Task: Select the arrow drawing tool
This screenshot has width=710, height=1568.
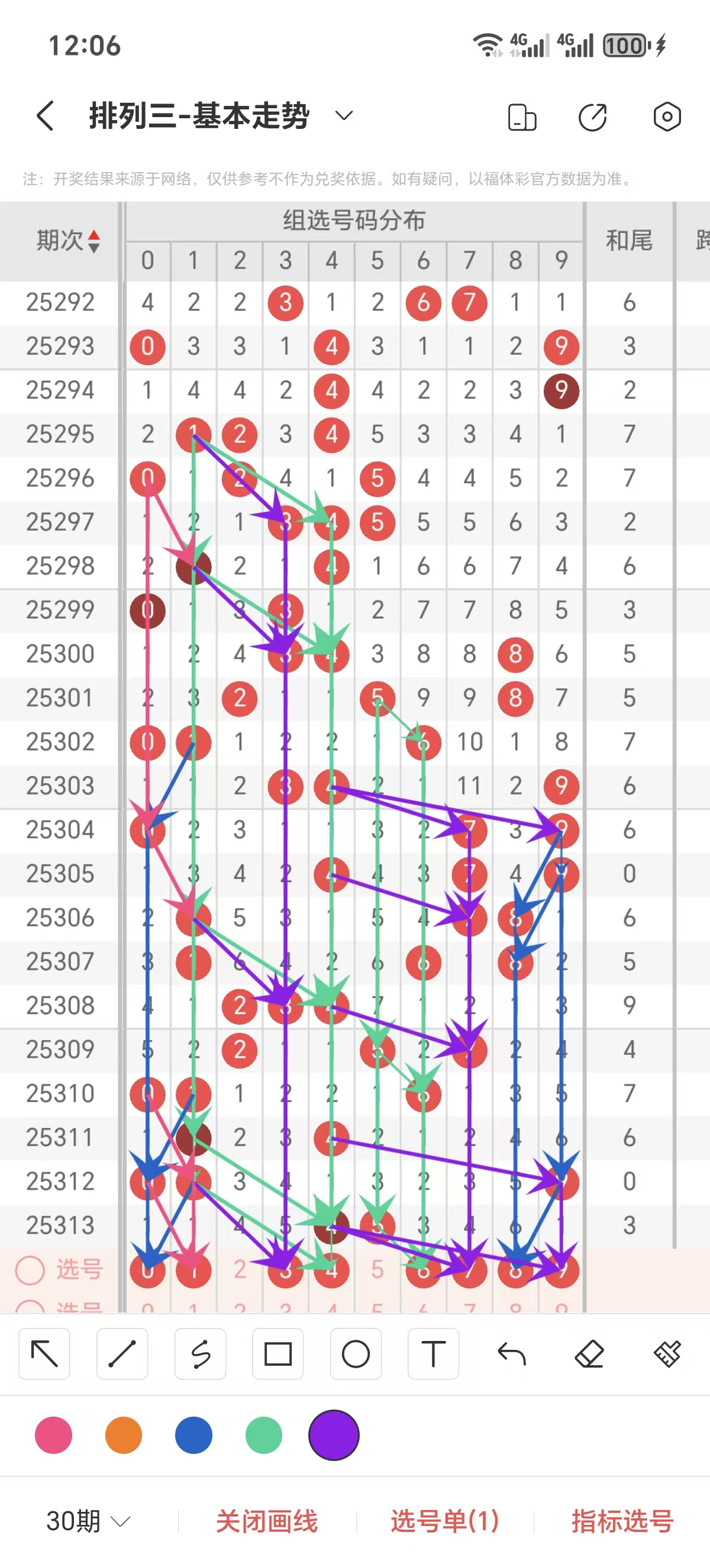Action: pos(44,1355)
